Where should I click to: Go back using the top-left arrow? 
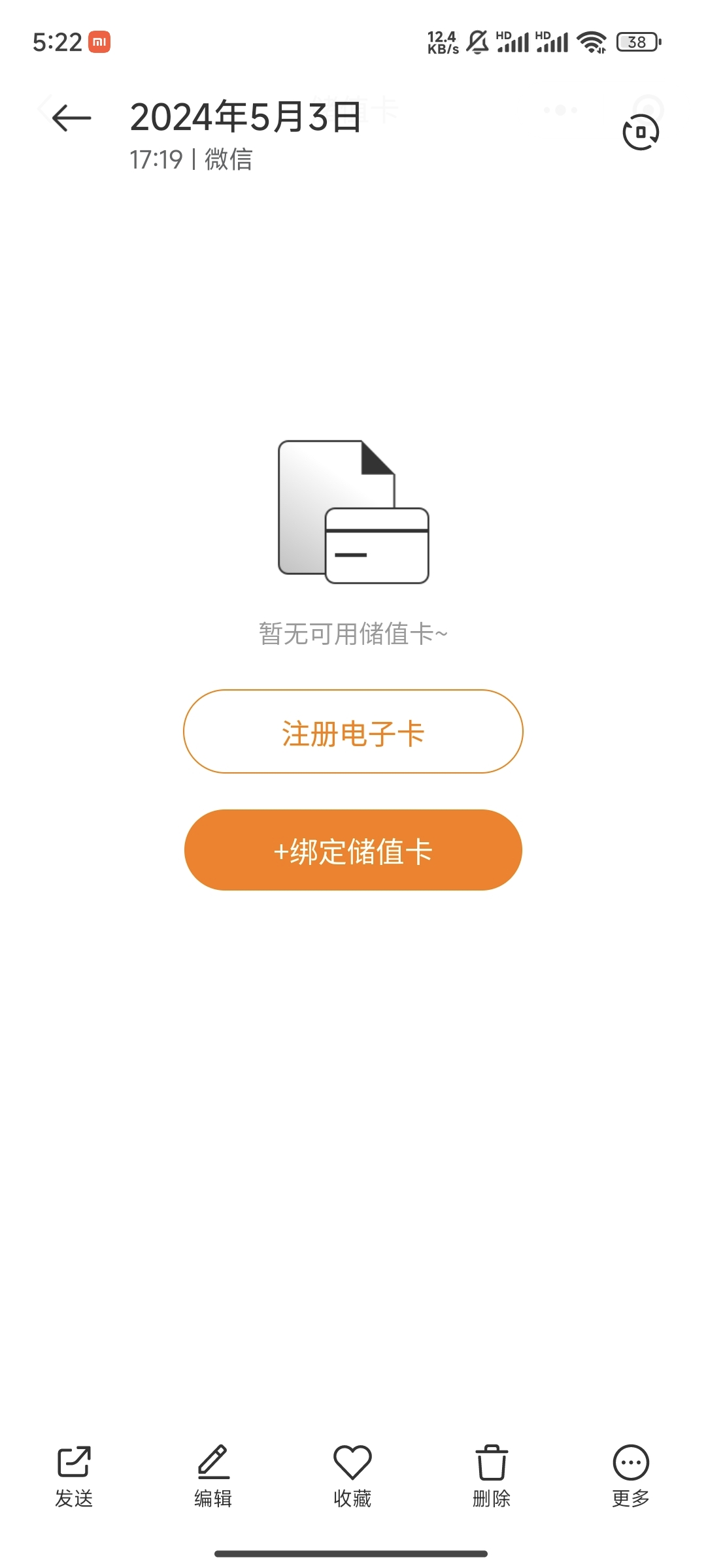(x=71, y=118)
